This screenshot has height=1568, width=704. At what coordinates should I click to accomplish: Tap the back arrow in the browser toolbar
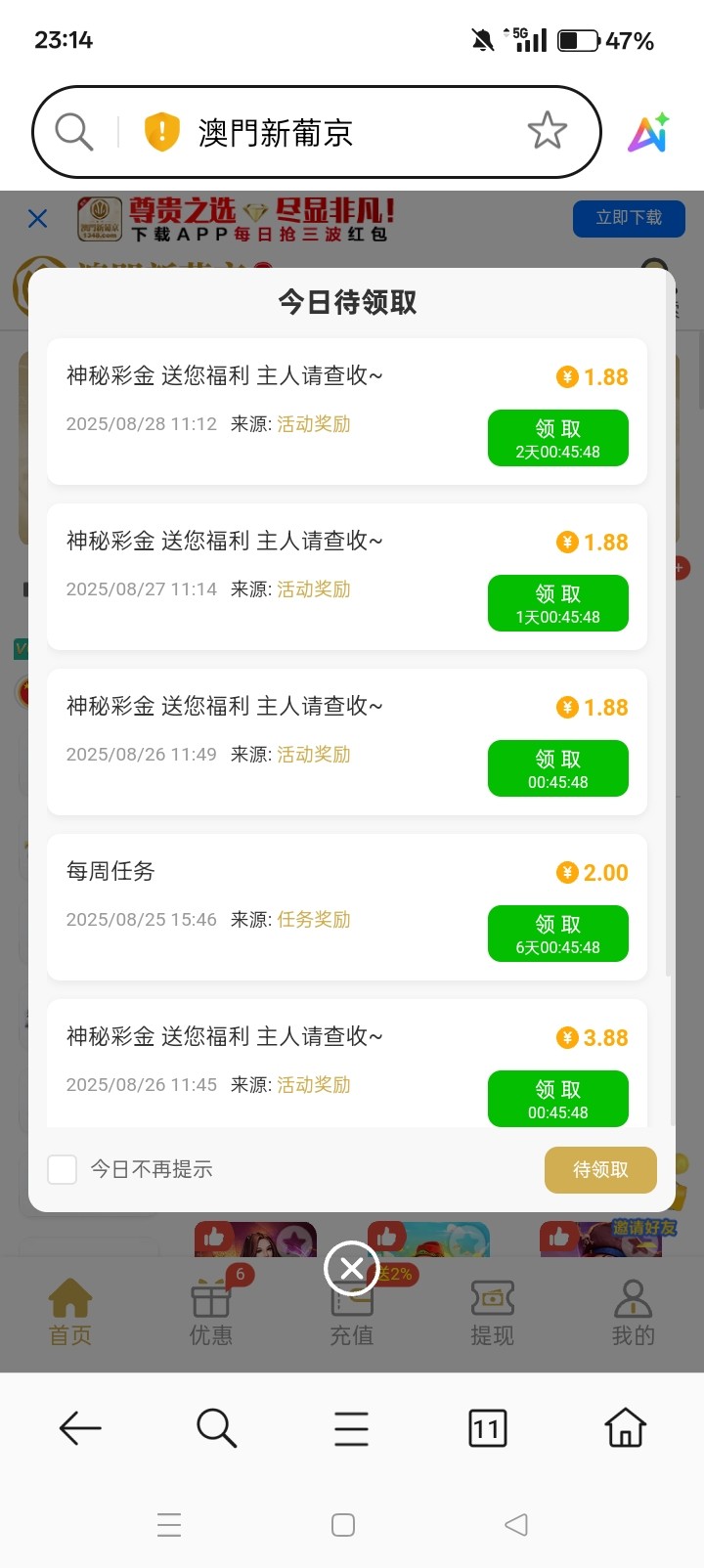[x=80, y=1428]
